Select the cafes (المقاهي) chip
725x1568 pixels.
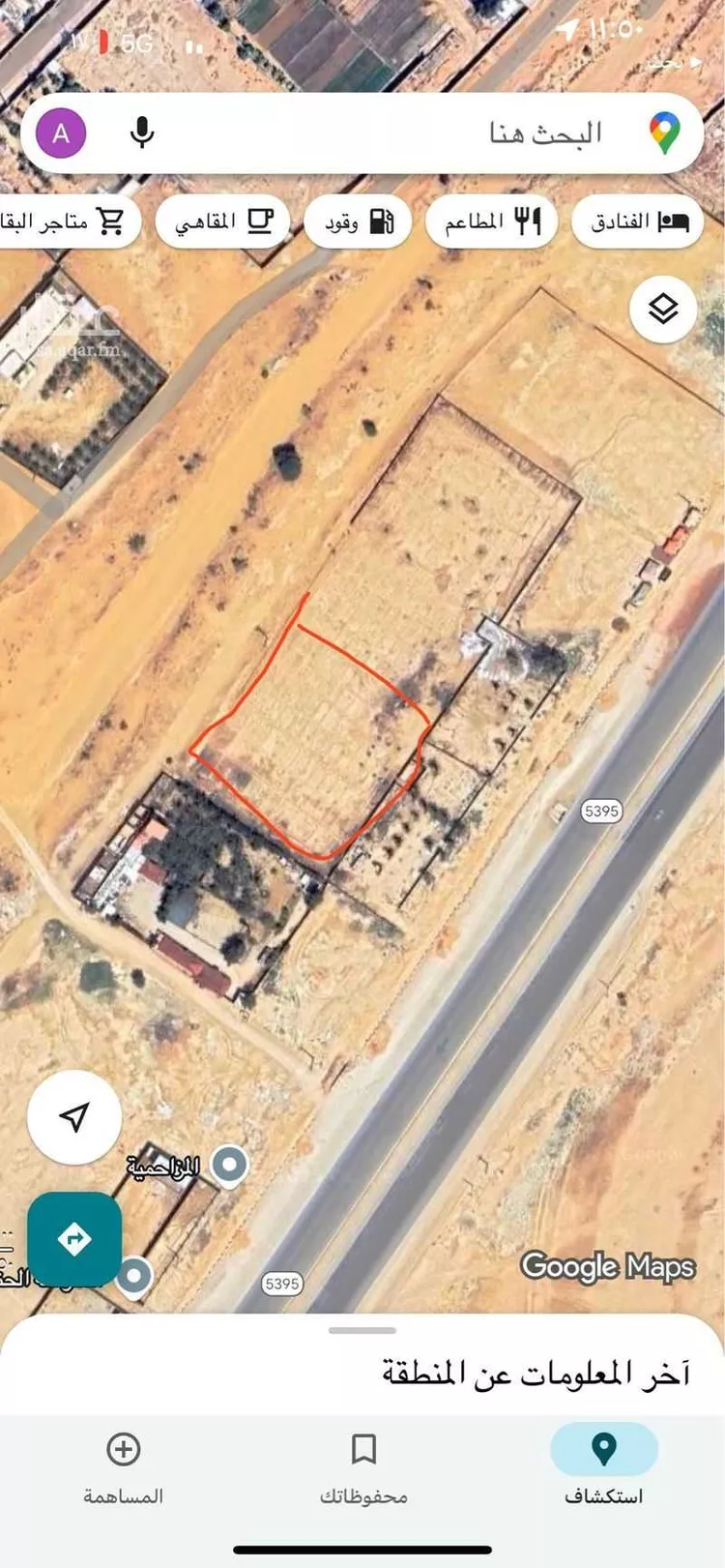click(x=222, y=222)
